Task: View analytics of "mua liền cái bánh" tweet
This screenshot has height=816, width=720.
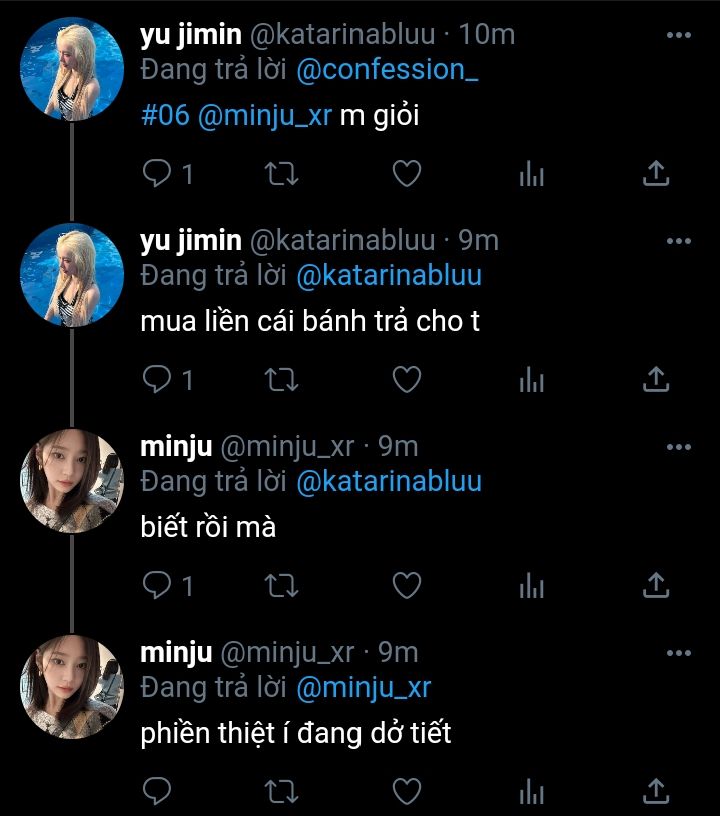Action: tap(531, 379)
